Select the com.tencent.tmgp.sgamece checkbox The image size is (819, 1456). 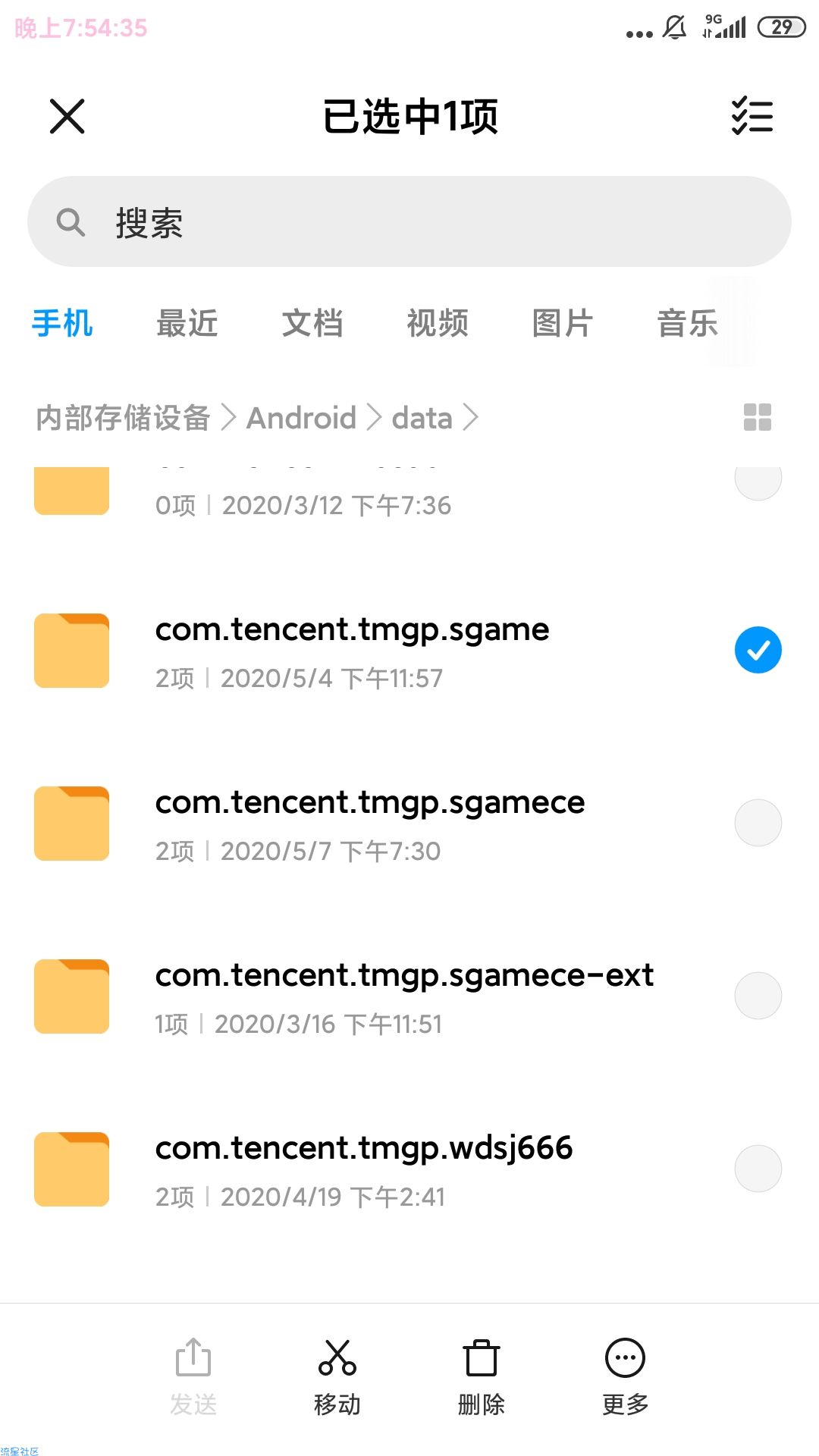758,823
